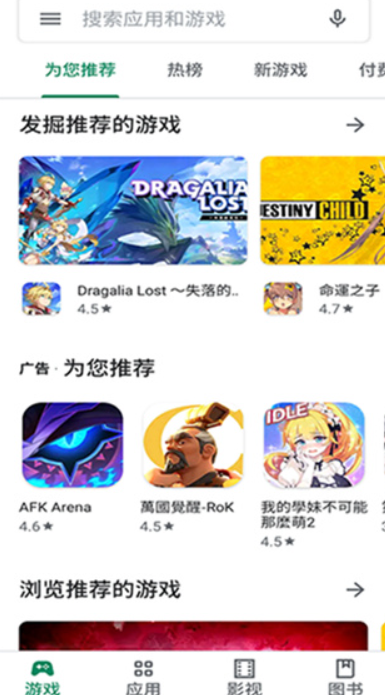Expand 发掘推荐的游戏 with its arrow
385x695 pixels.
pos(355,125)
